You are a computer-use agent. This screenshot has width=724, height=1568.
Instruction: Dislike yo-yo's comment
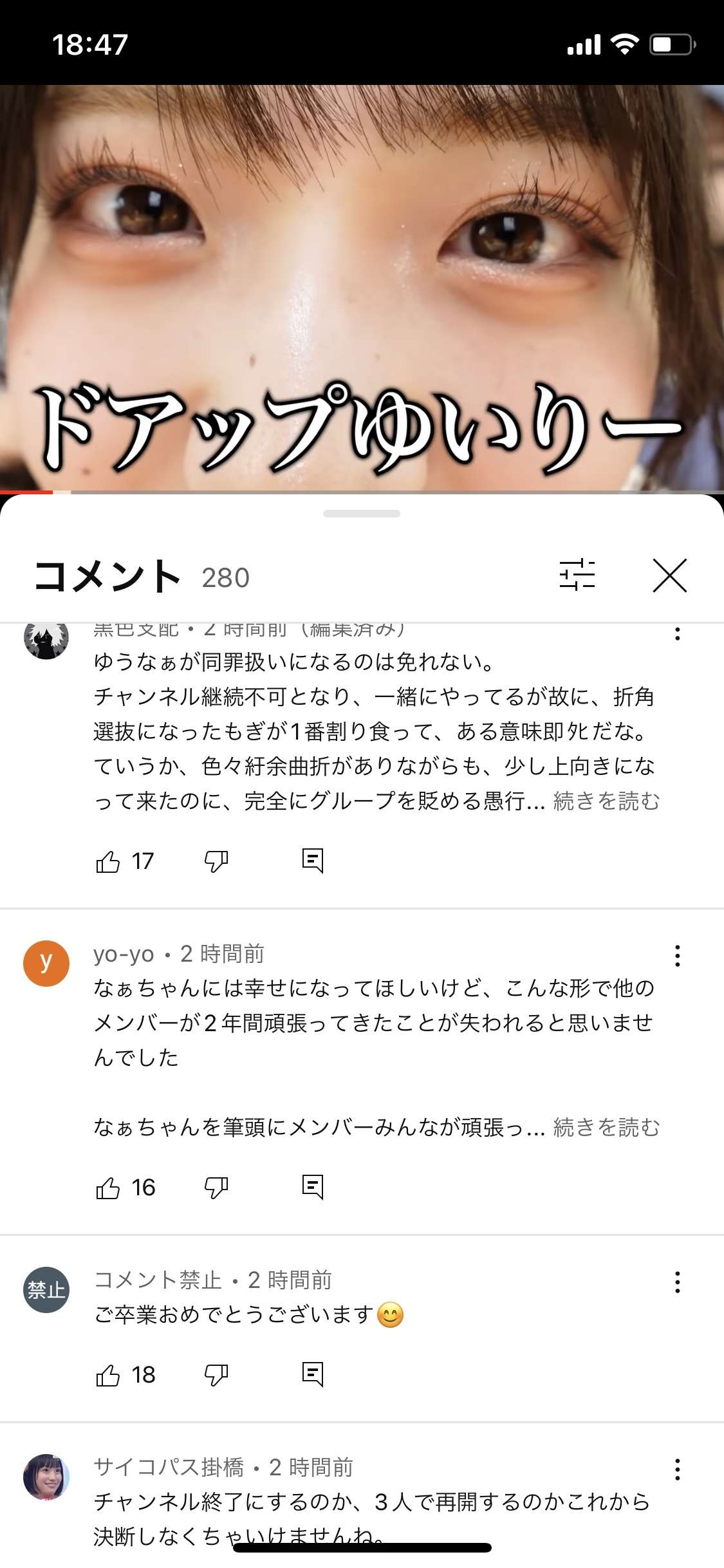[216, 1188]
